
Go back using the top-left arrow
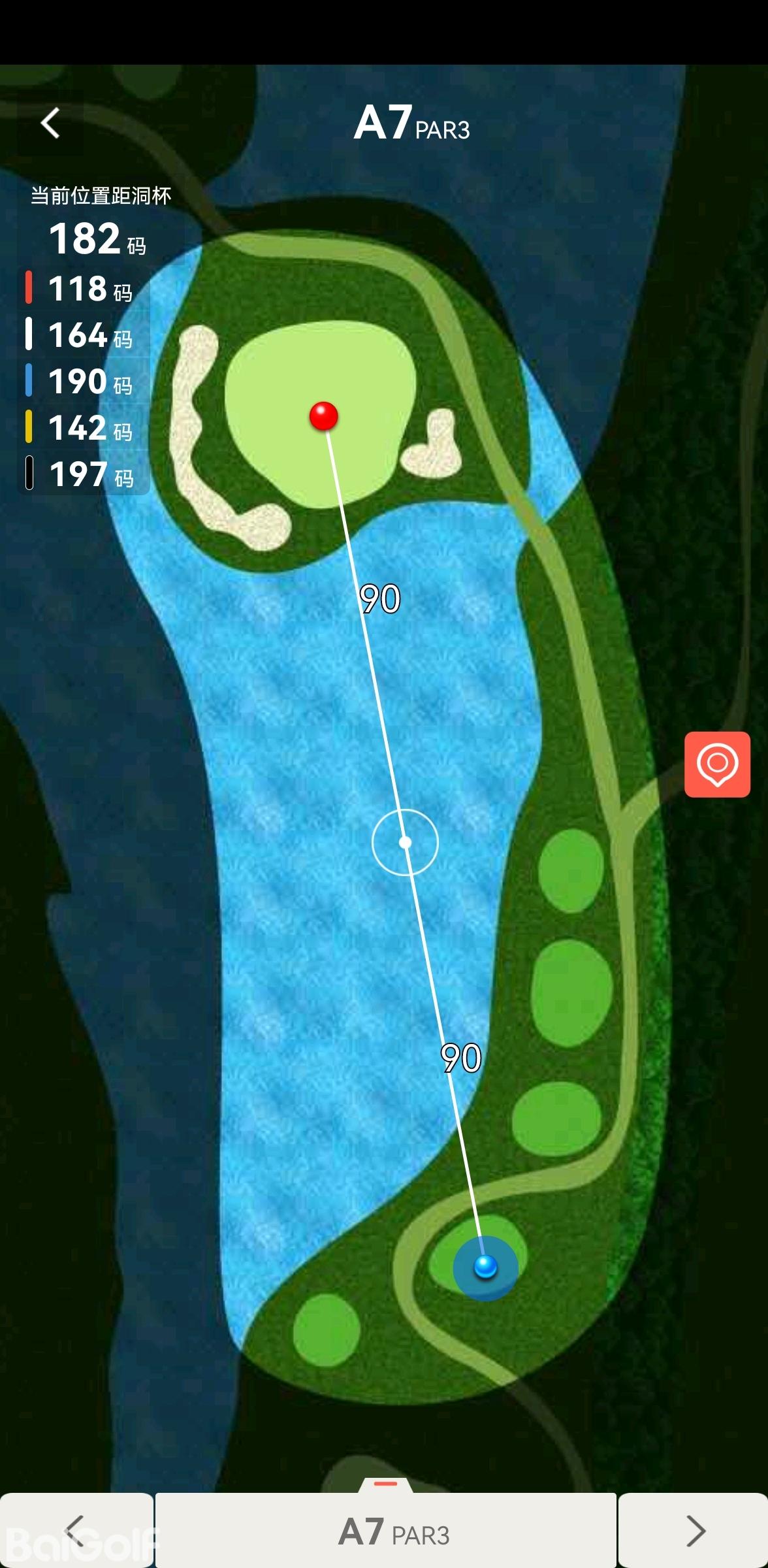pyautogui.click(x=51, y=123)
